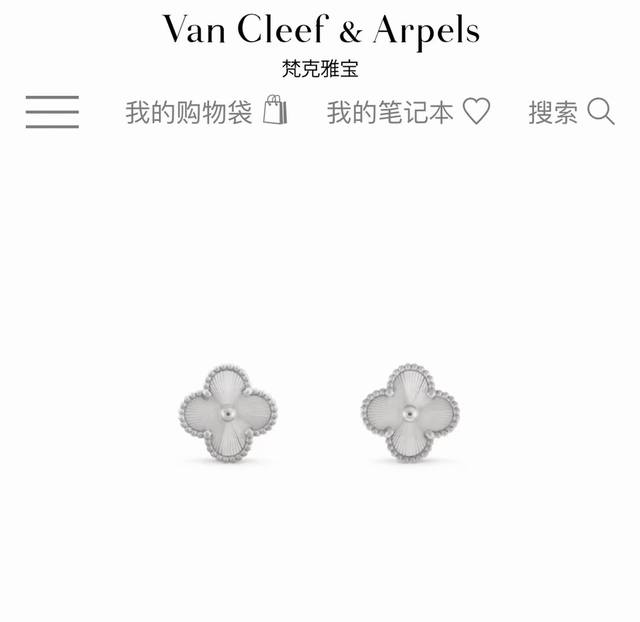Tap 搜索 to search the site
Image resolution: width=640 pixels, height=622 pixels.
pos(571,112)
